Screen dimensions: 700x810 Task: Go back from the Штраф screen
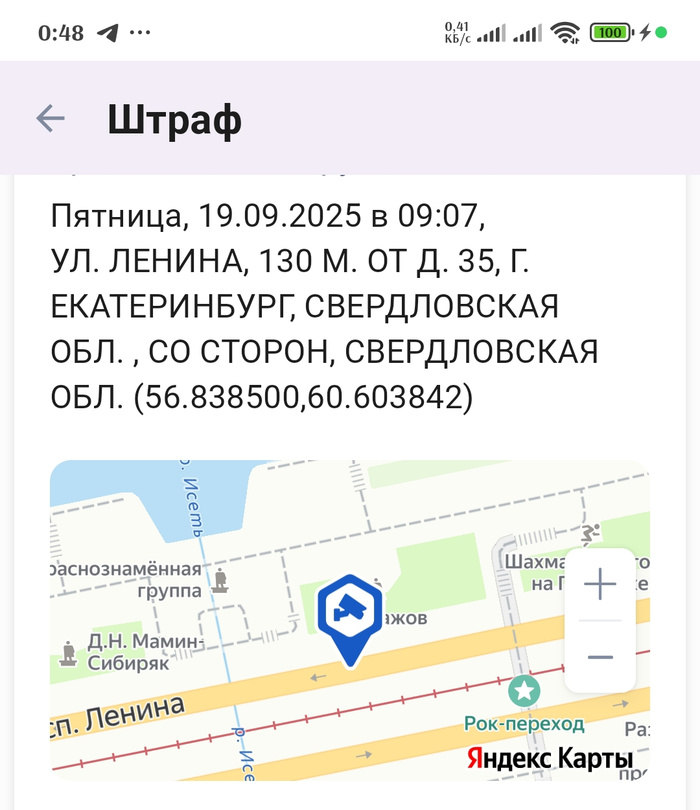click(x=50, y=119)
